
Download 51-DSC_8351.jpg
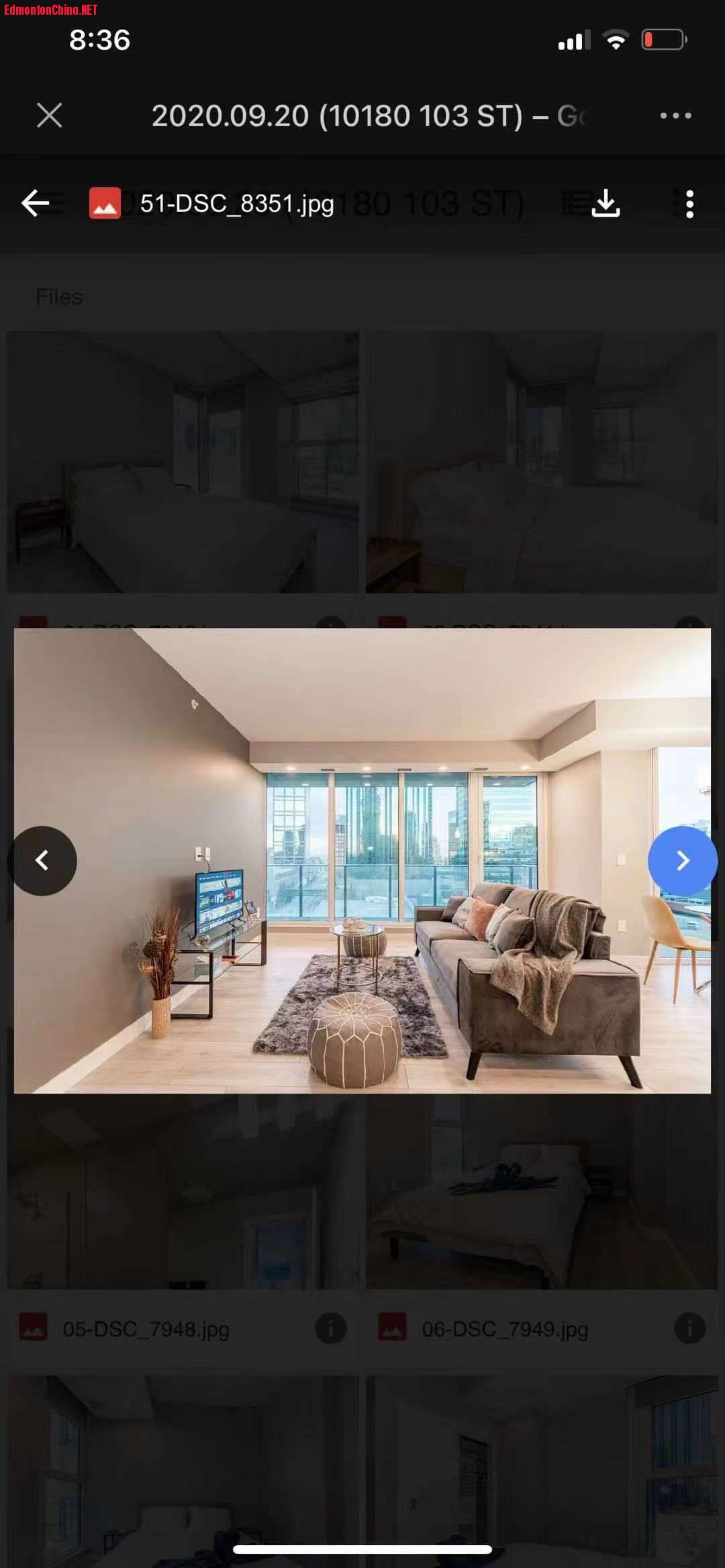click(x=606, y=203)
